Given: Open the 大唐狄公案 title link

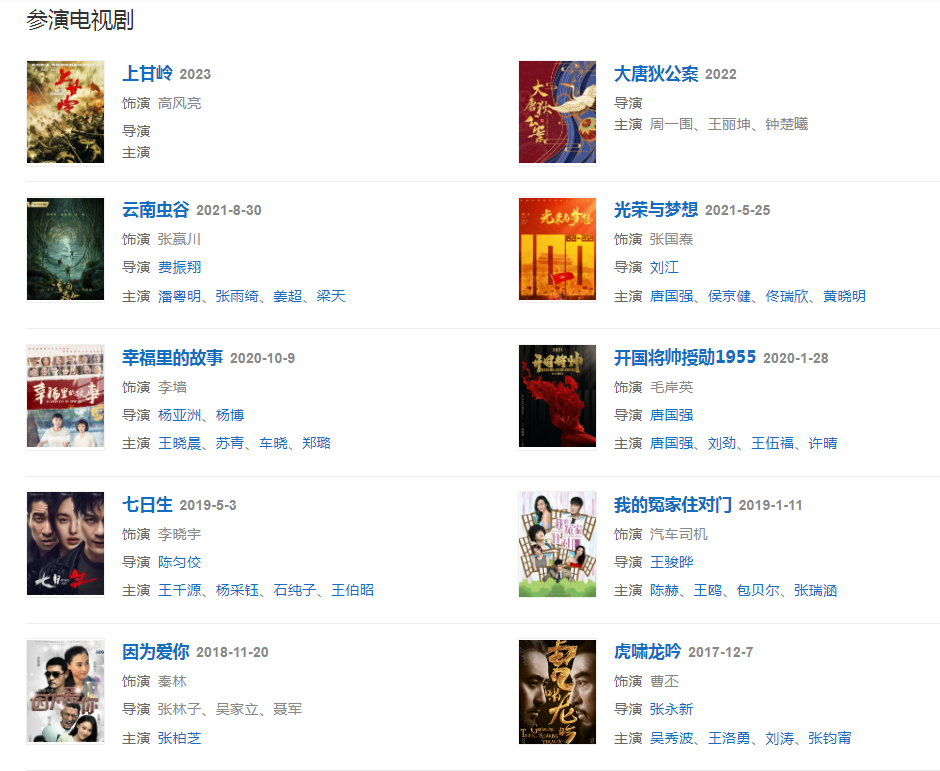Looking at the screenshot, I should (x=655, y=74).
